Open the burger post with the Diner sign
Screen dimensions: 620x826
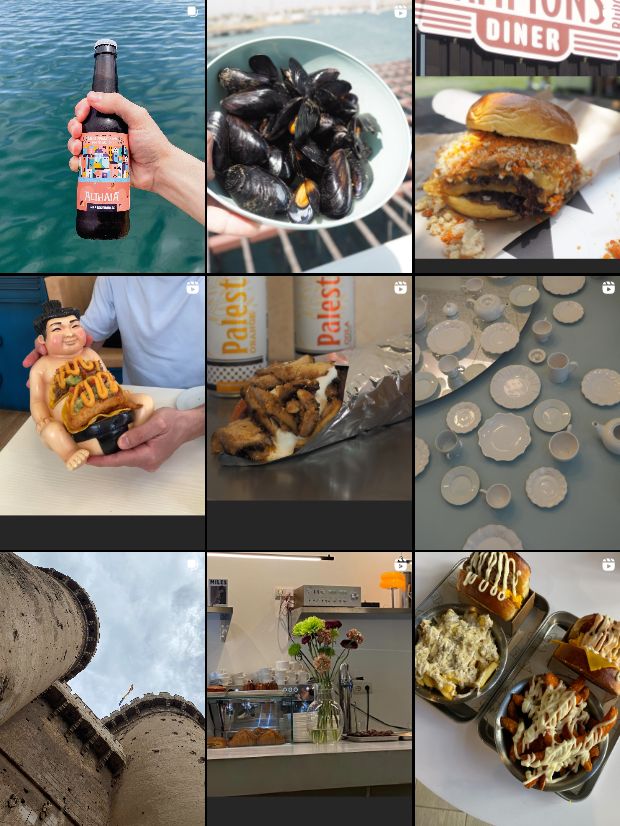(517, 136)
